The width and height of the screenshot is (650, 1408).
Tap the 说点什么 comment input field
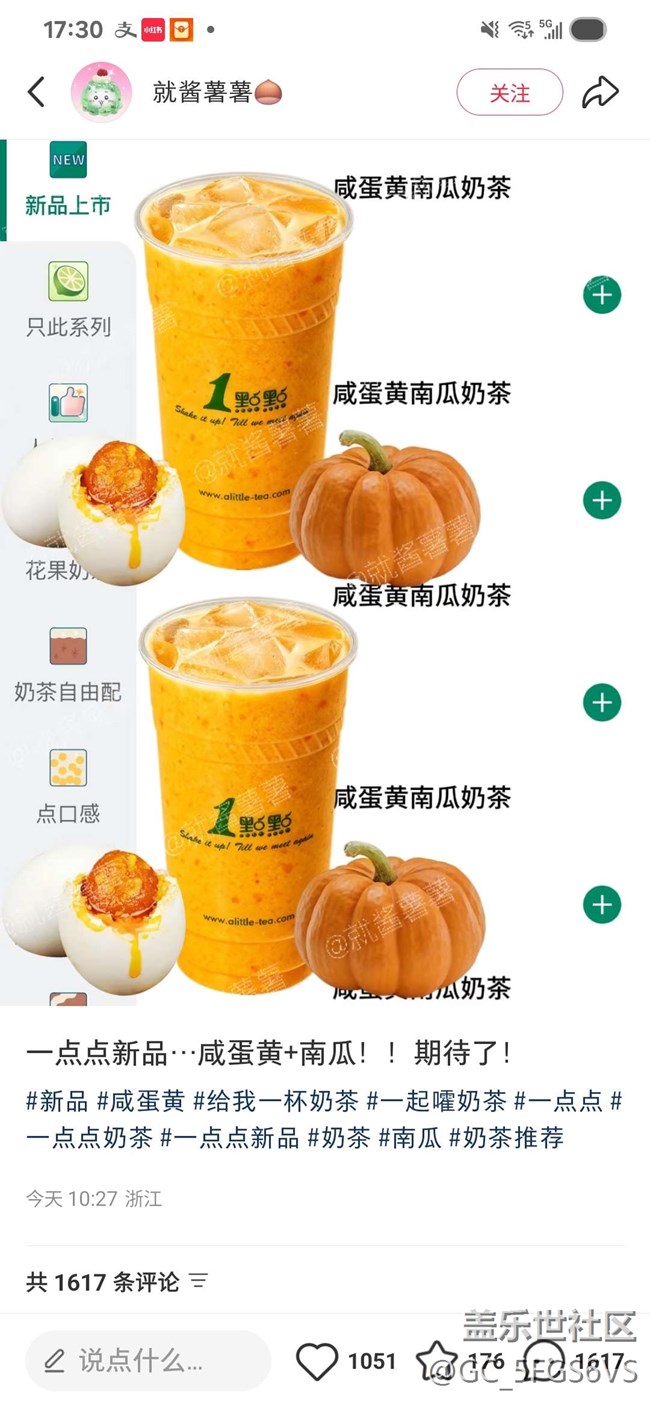(148, 1360)
